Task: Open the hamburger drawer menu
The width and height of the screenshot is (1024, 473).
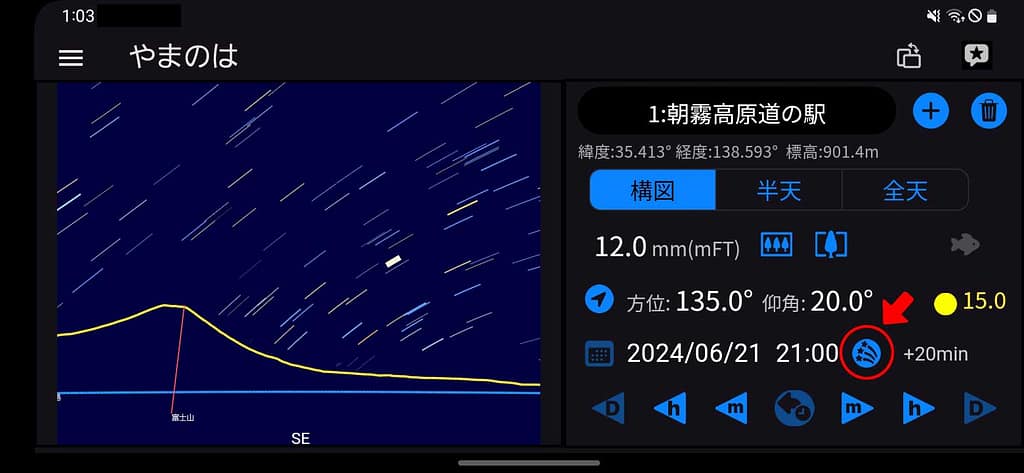Action: pyautogui.click(x=71, y=57)
